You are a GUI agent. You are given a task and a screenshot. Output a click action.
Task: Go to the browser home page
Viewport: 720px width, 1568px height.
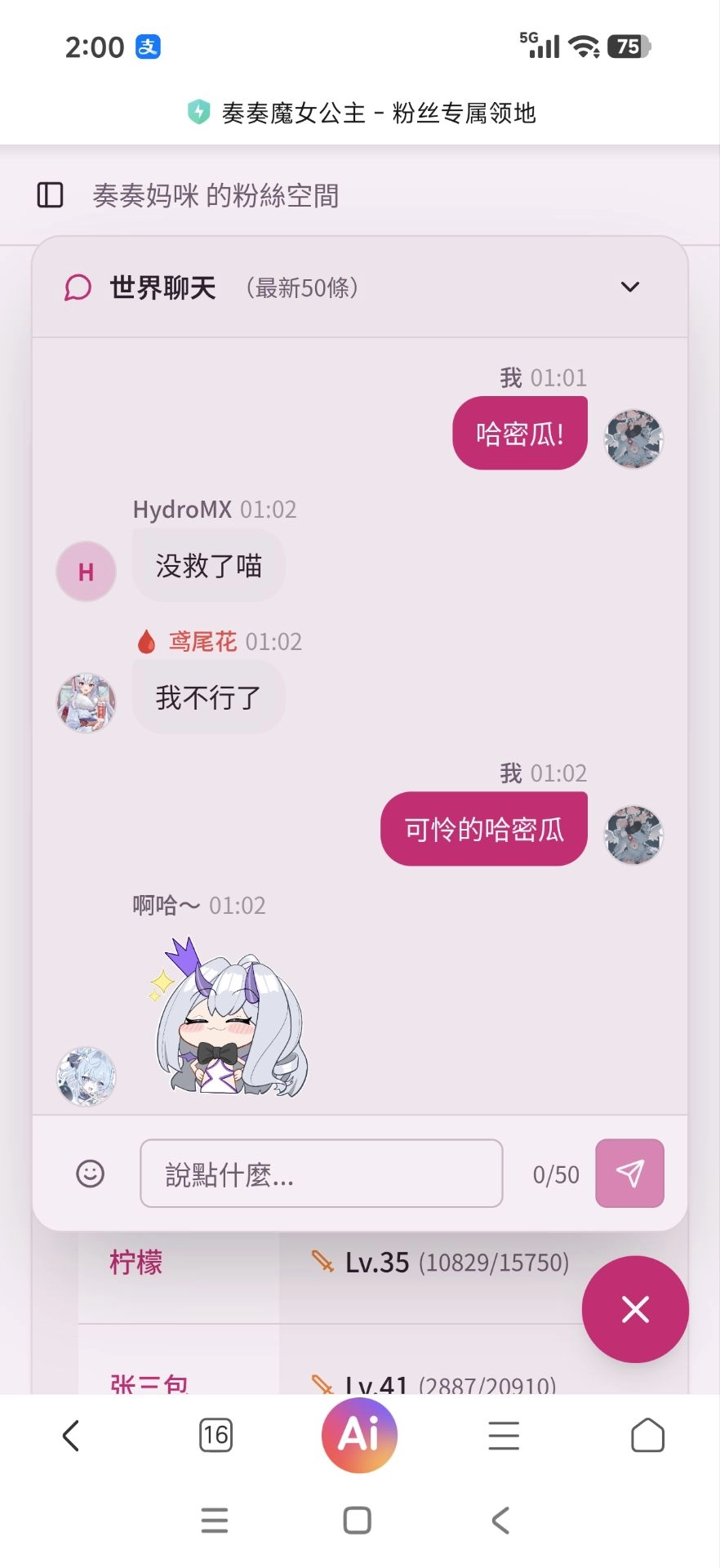[647, 1435]
